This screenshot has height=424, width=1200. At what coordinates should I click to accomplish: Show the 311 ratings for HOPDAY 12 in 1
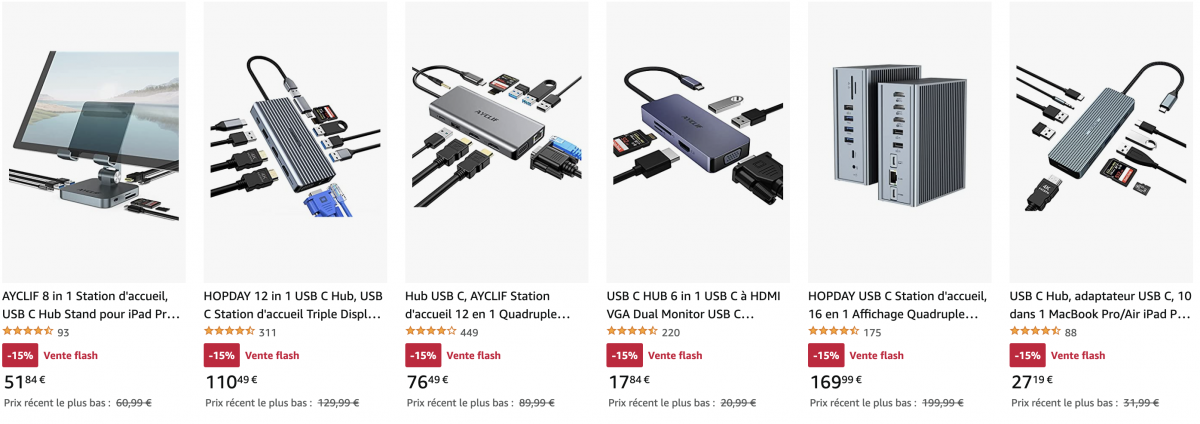click(267, 332)
